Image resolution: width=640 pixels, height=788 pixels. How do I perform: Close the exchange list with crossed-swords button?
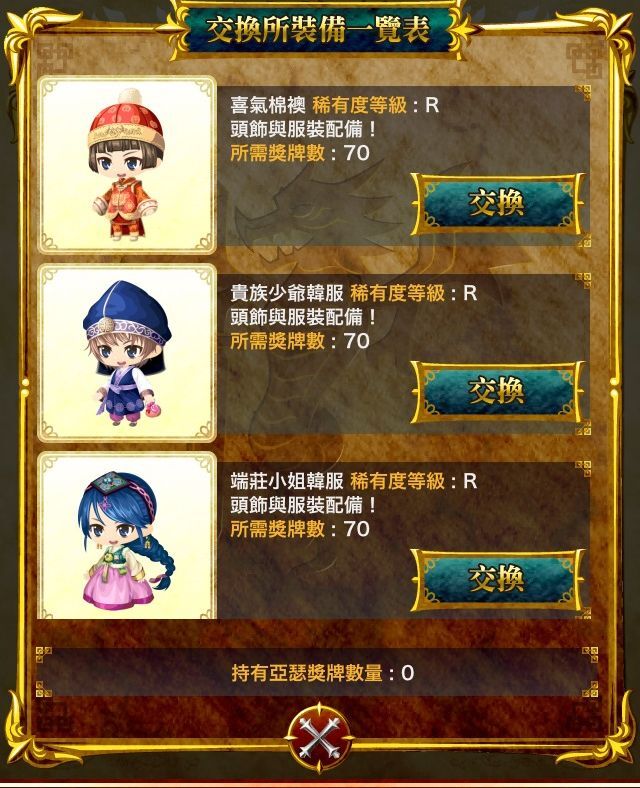[x=319, y=737]
